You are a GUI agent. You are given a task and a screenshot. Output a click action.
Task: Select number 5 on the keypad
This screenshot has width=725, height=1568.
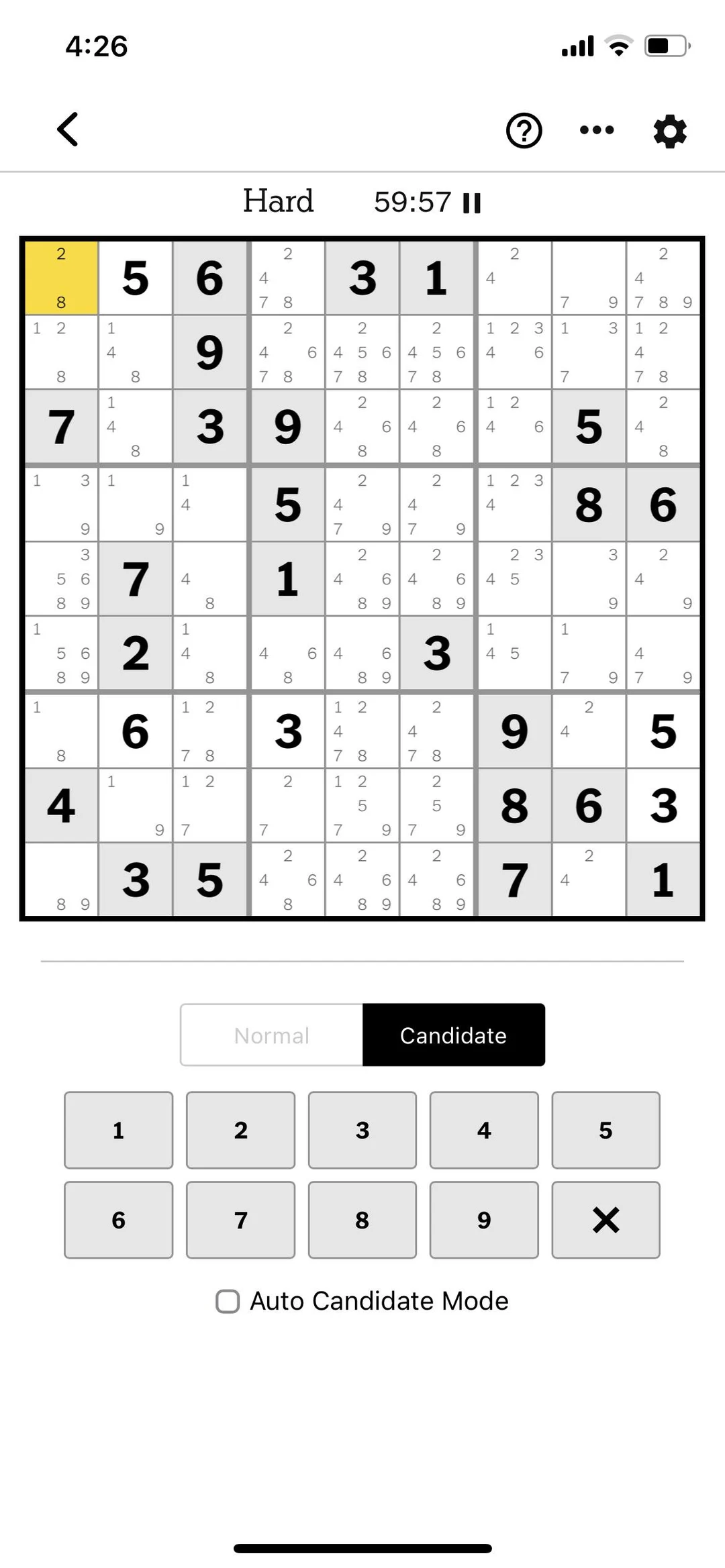coord(606,1131)
